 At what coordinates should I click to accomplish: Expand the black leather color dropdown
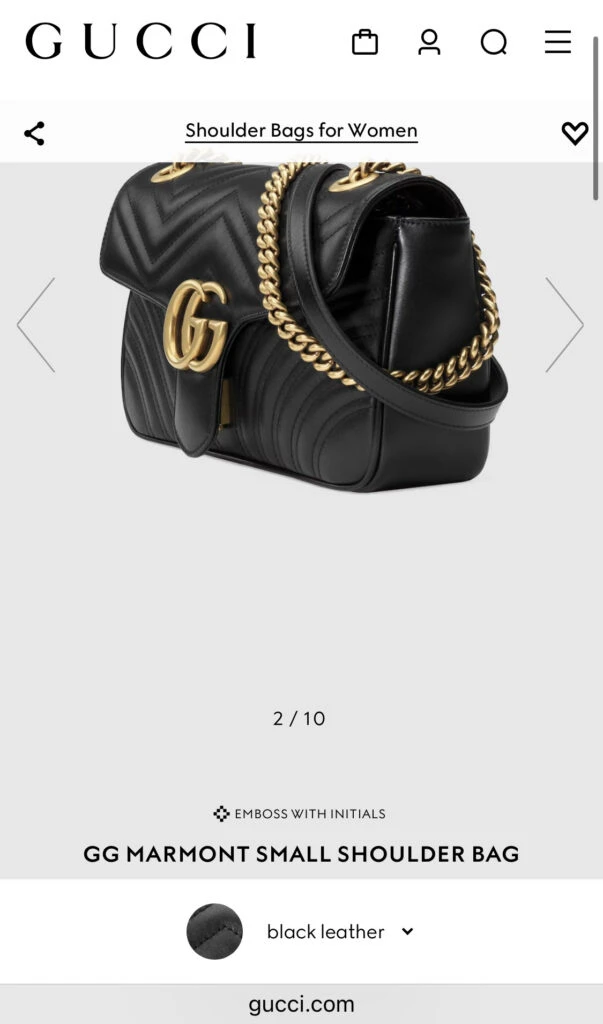(340, 931)
